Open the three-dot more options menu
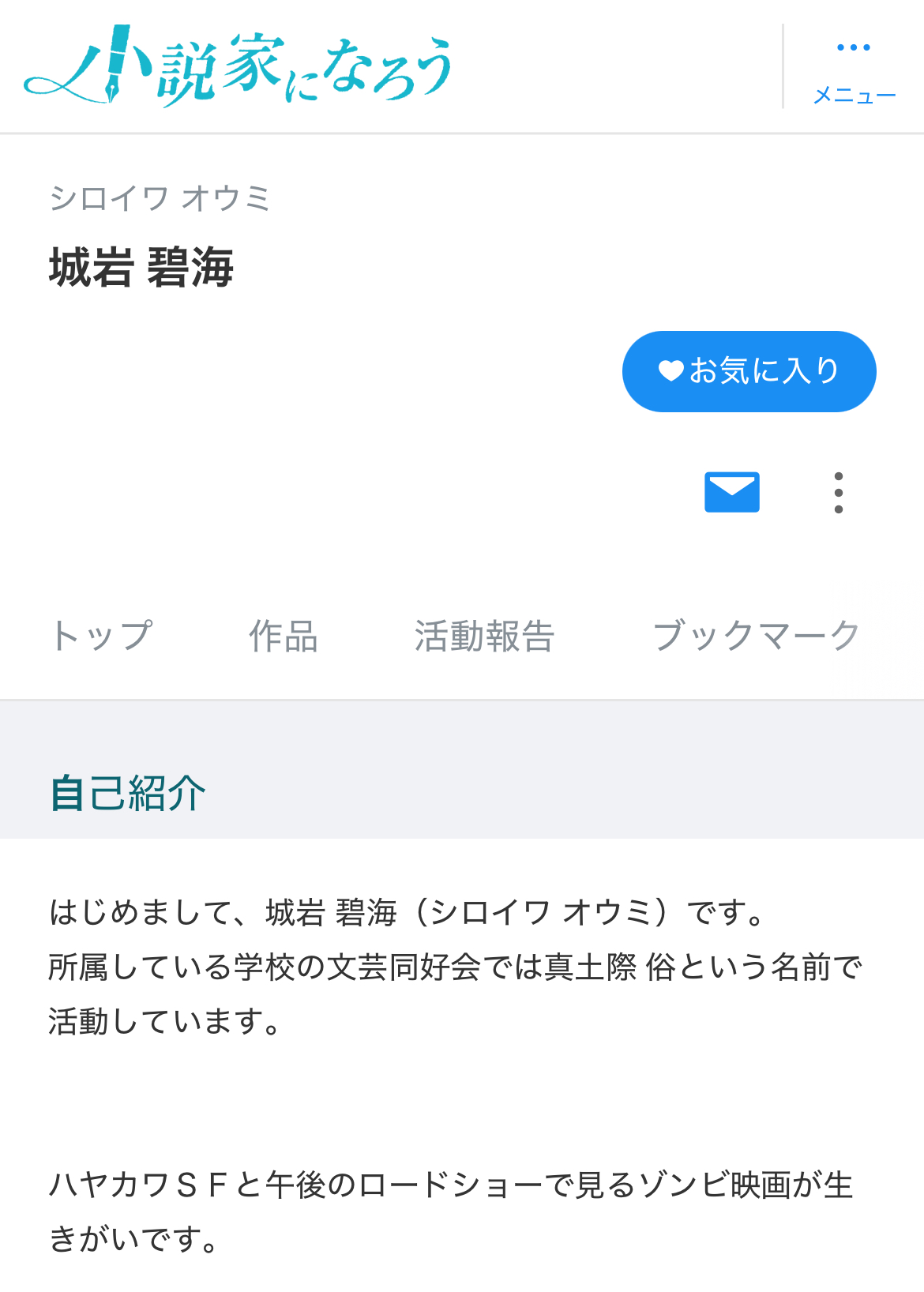This screenshot has width=924, height=1292. coord(838,493)
